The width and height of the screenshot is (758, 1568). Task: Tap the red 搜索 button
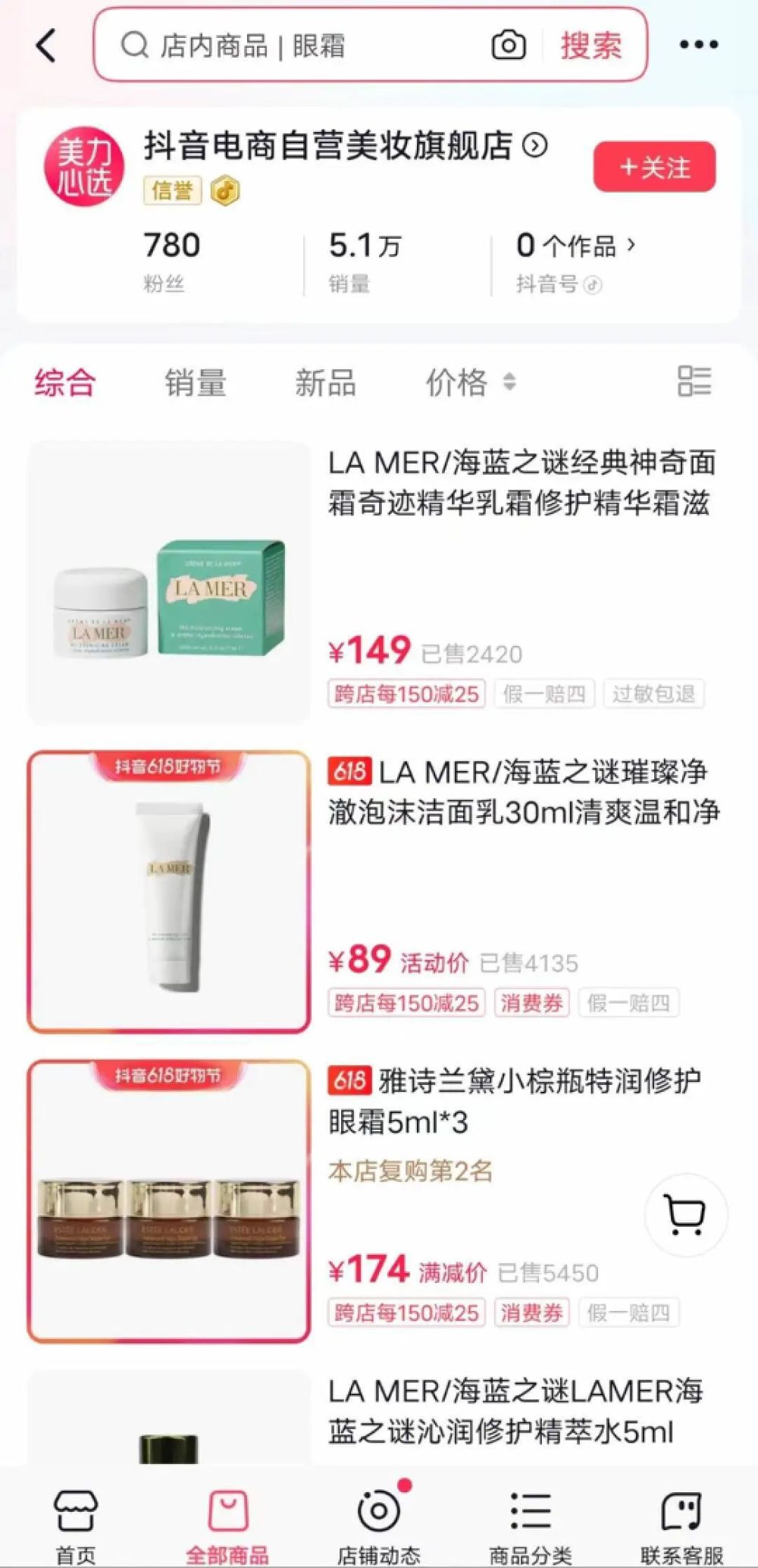(x=591, y=45)
